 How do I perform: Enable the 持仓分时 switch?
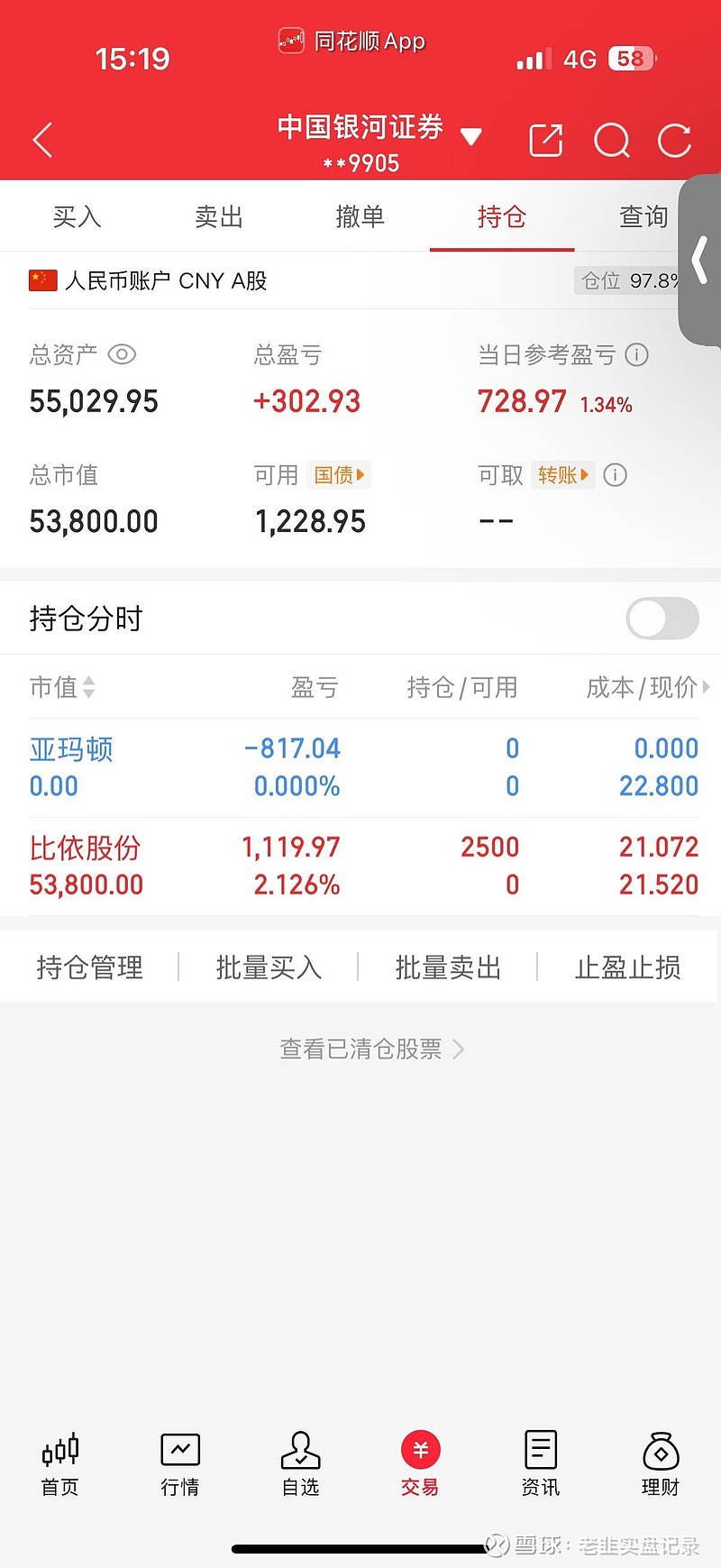point(662,619)
